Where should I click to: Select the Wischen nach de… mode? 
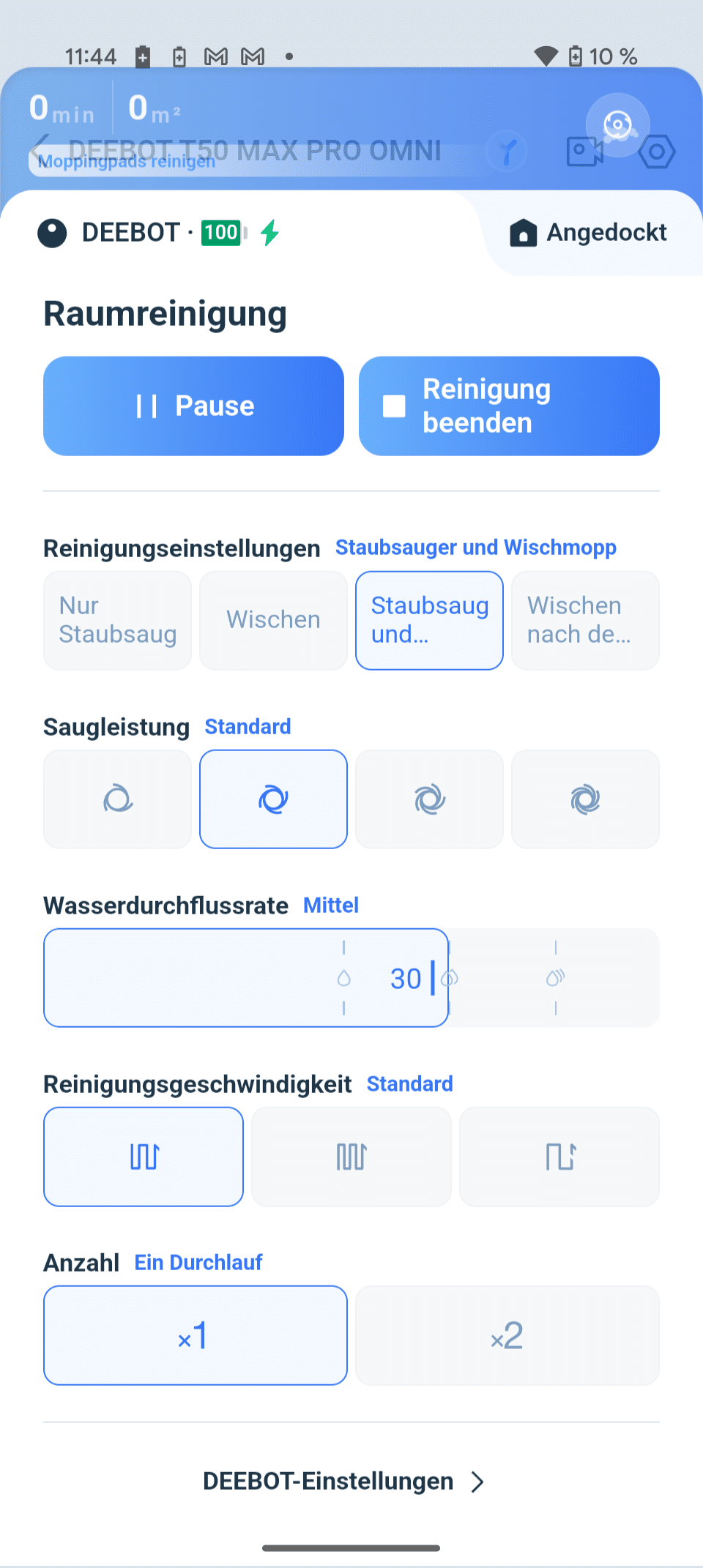click(x=585, y=620)
